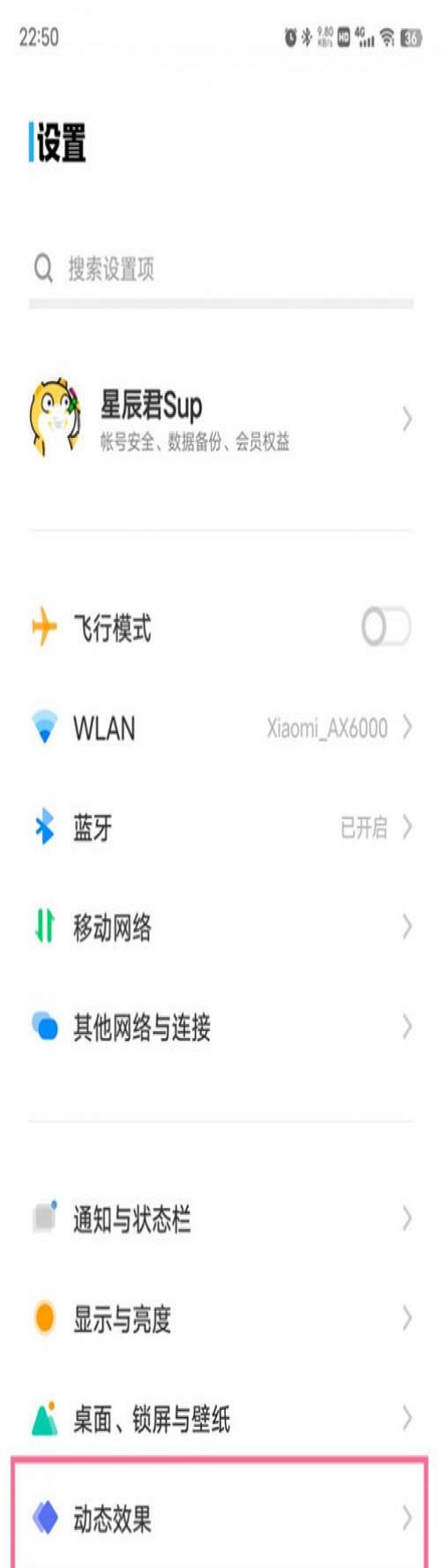Viewport: 441px width, 1568px height.
Task: Open 通知与状态栏 settings
Action: (x=220, y=1219)
